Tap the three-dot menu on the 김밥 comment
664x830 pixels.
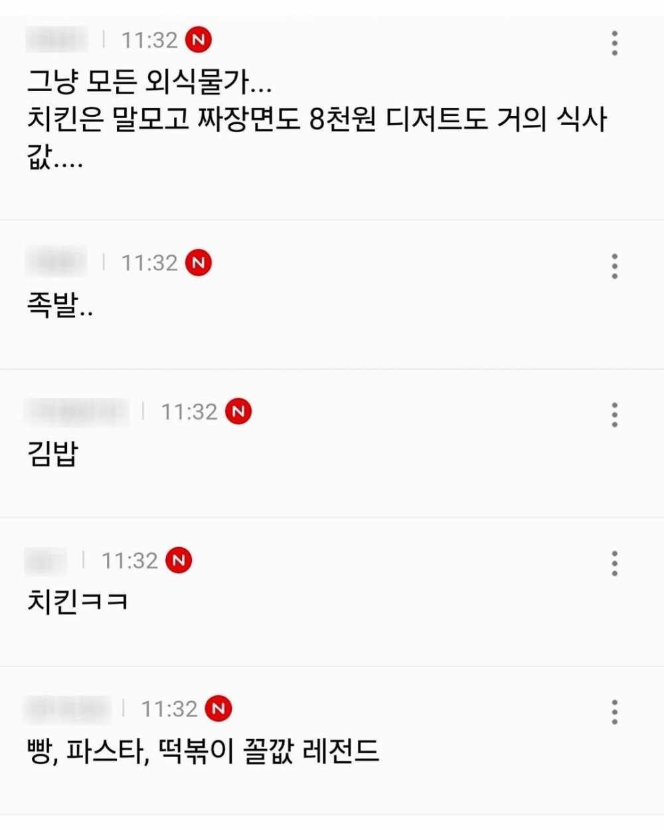click(614, 414)
